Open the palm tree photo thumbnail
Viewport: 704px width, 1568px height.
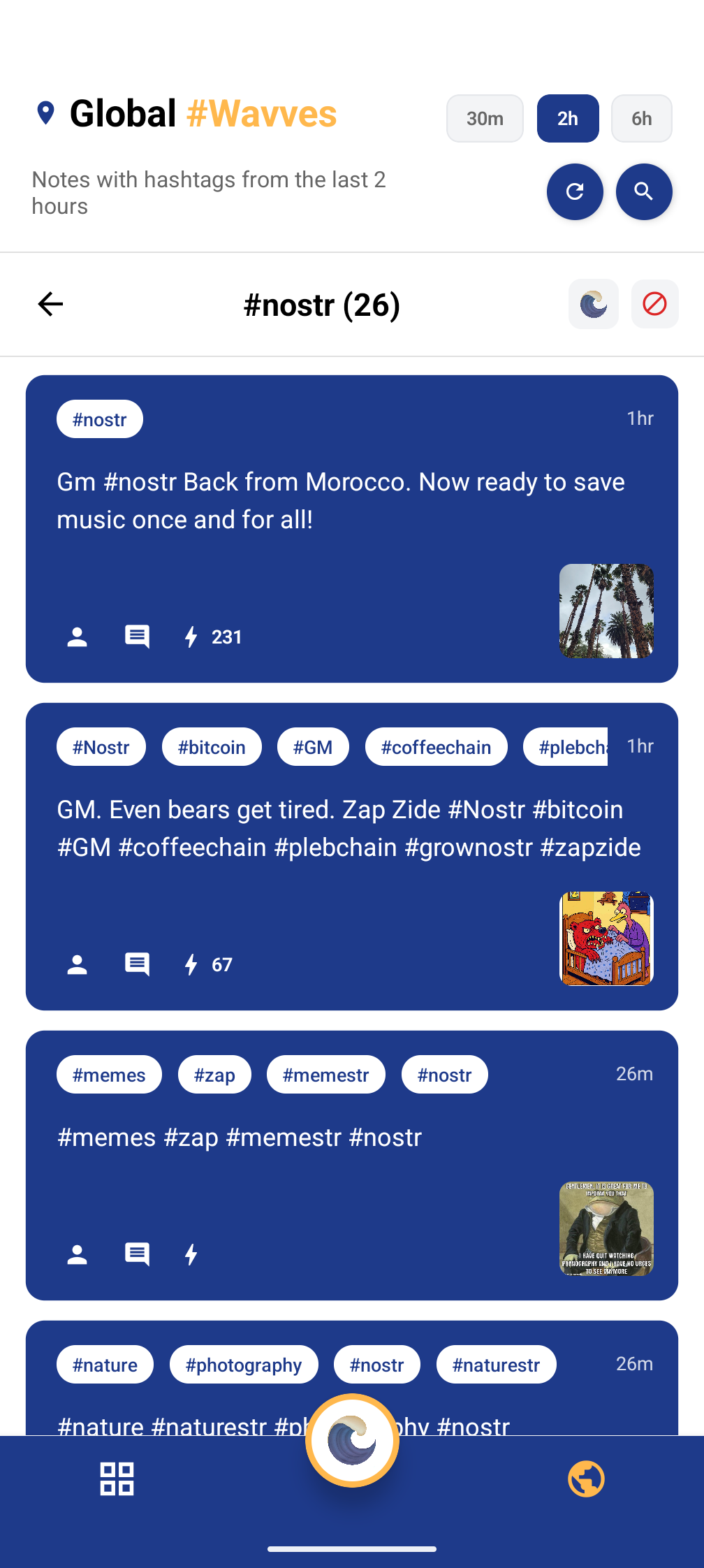(x=606, y=611)
